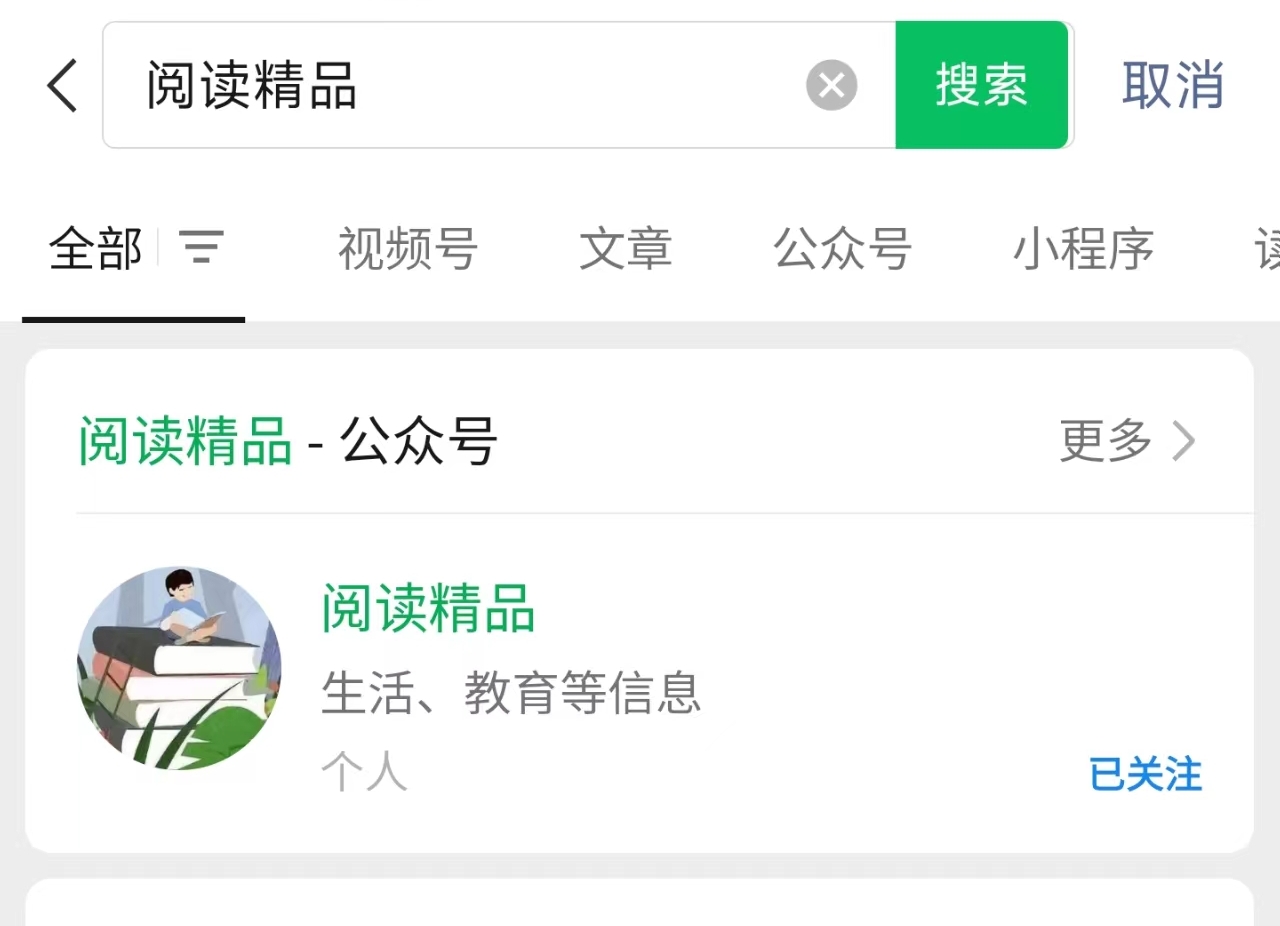Switch to the 文章 tab
Image resolution: width=1280 pixels, height=926 pixels.
coord(625,249)
